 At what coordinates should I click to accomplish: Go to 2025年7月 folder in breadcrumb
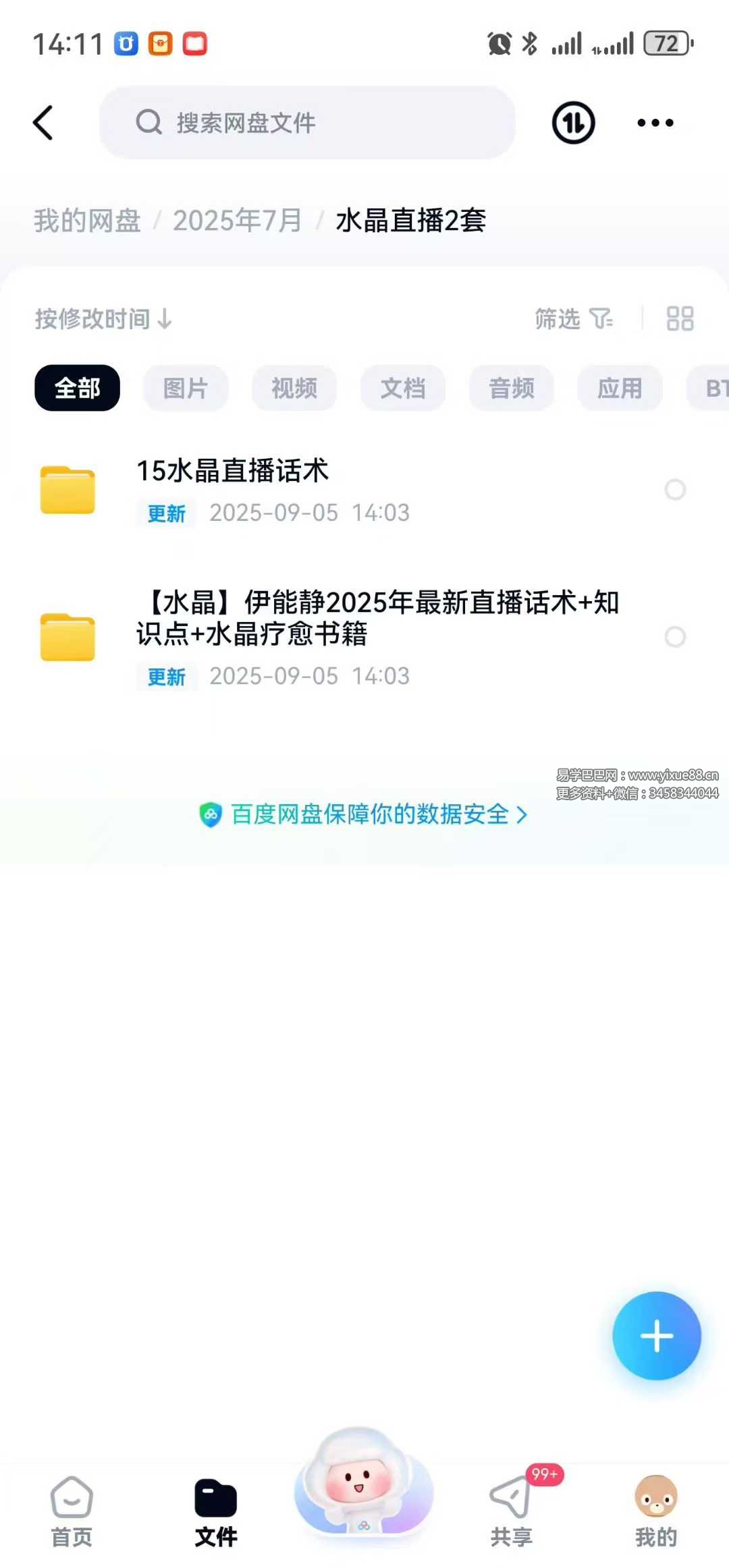(237, 221)
